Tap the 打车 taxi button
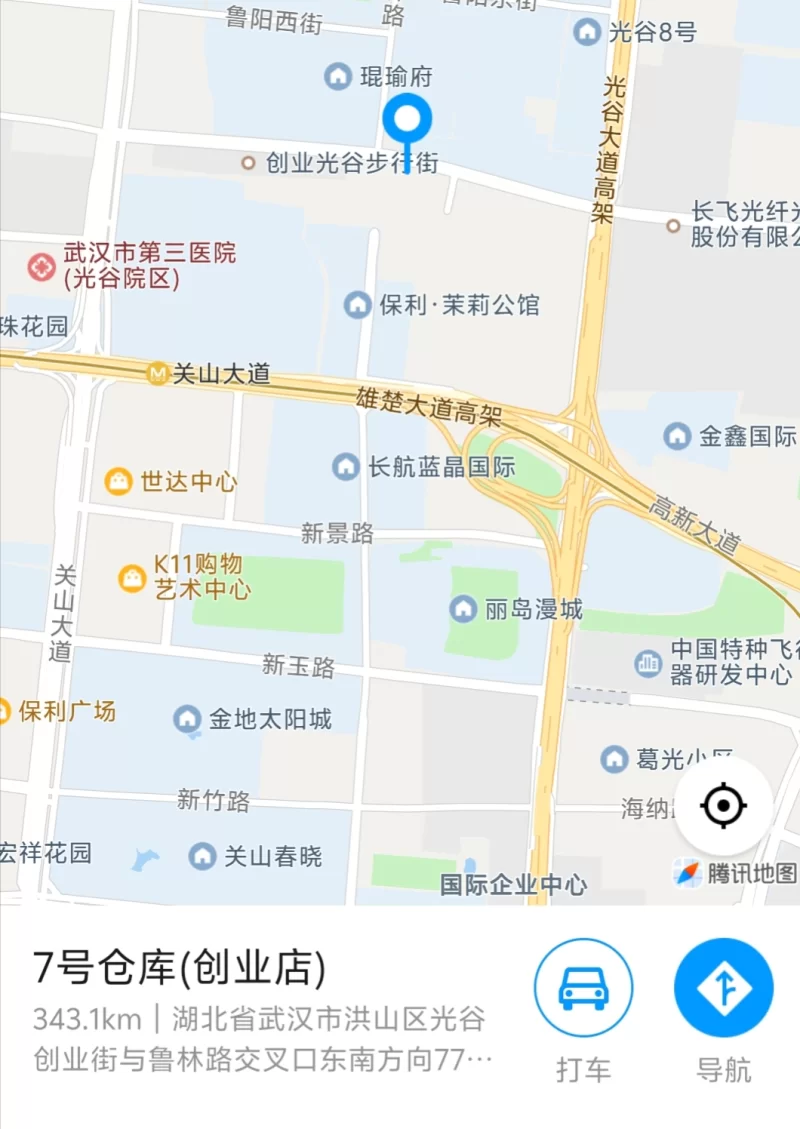800x1129 pixels. (583, 987)
